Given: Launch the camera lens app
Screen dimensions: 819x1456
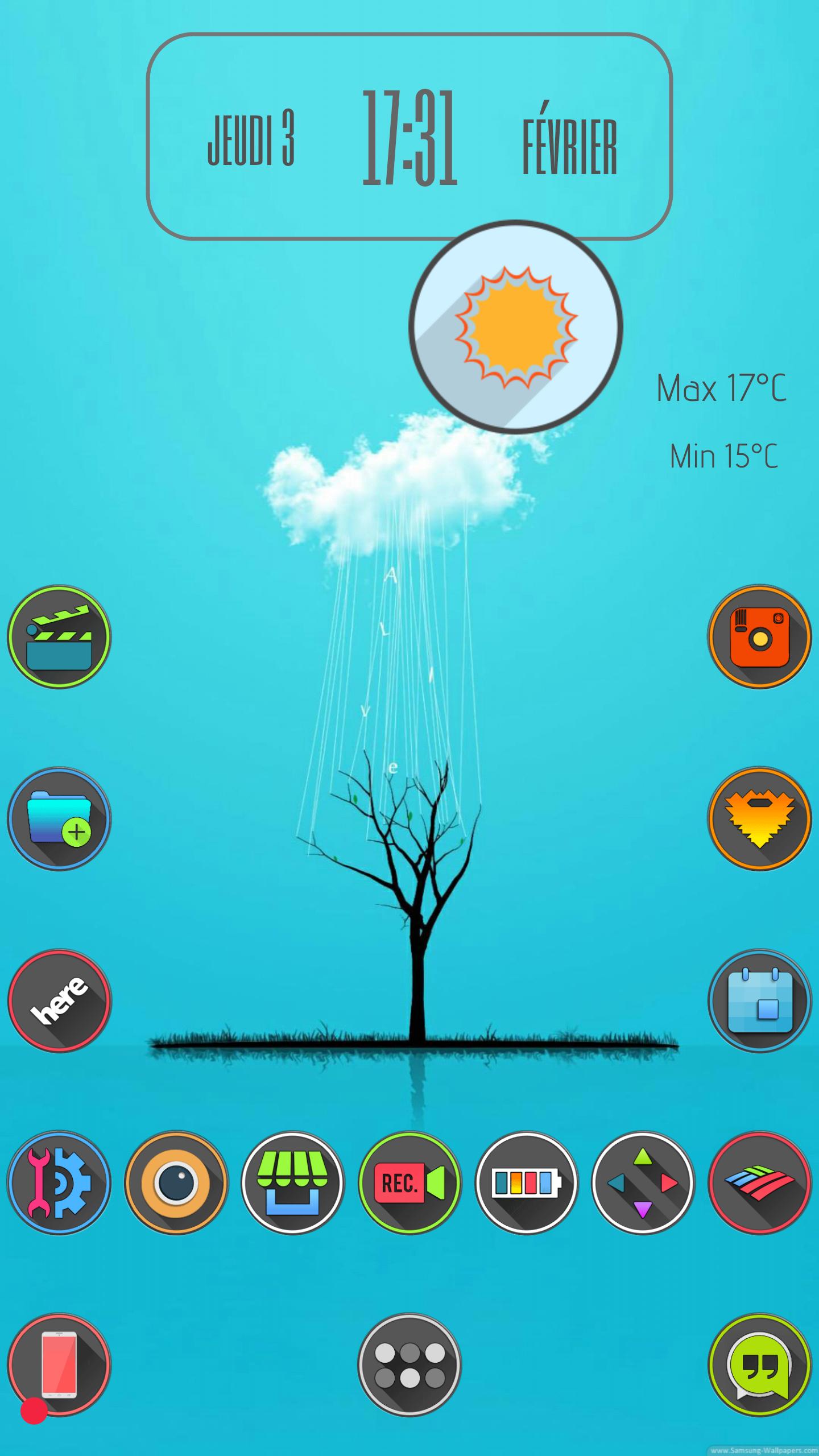Looking at the screenshot, I should tap(176, 1183).
